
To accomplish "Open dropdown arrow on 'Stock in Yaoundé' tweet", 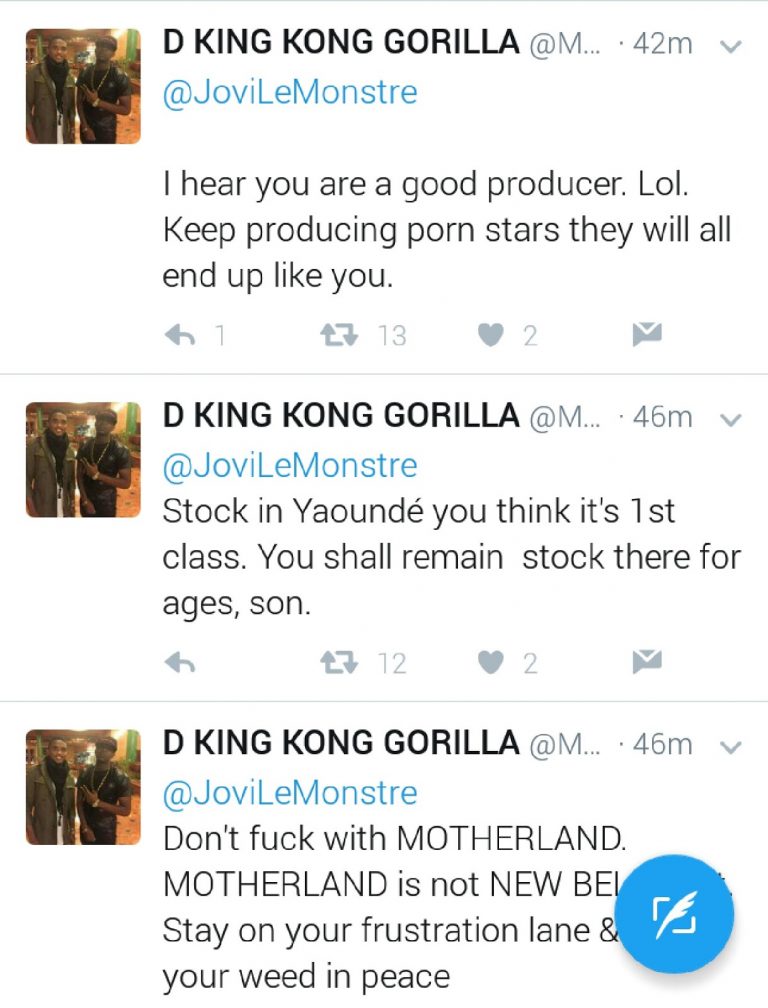I will pyautogui.click(x=732, y=420).
